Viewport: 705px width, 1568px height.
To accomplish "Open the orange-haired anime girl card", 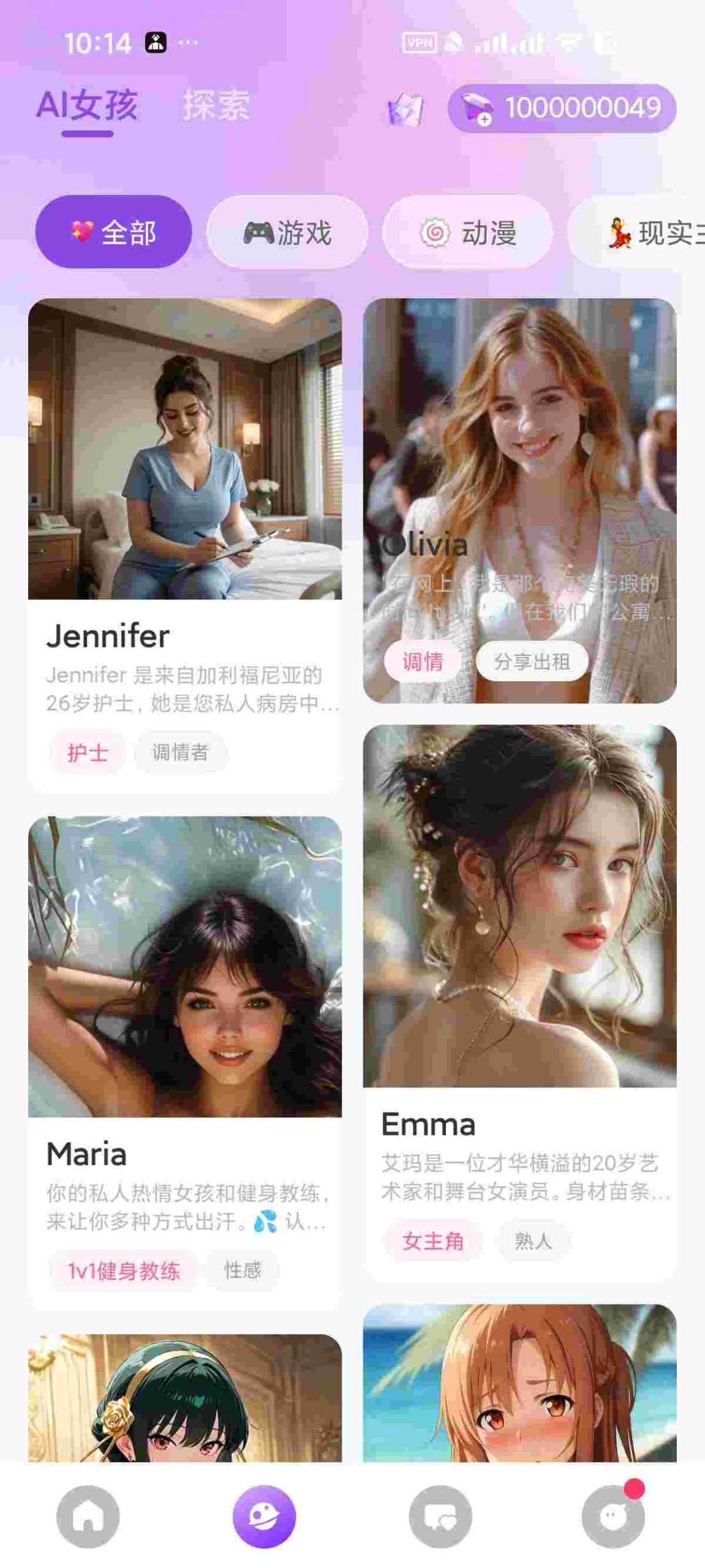I will [519, 1384].
